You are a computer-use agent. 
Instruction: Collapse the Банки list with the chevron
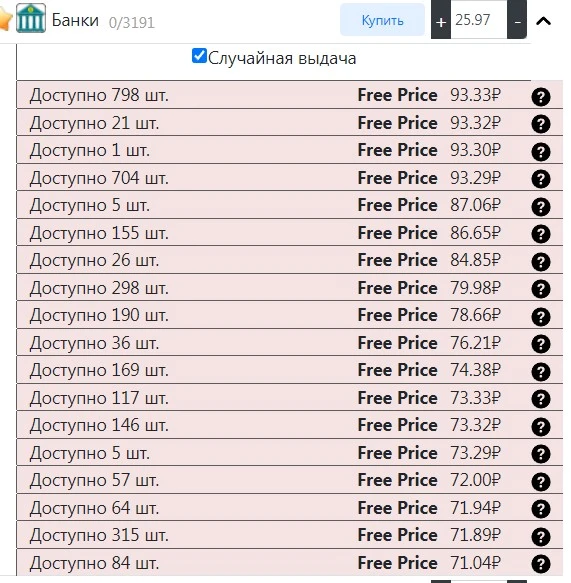543,21
